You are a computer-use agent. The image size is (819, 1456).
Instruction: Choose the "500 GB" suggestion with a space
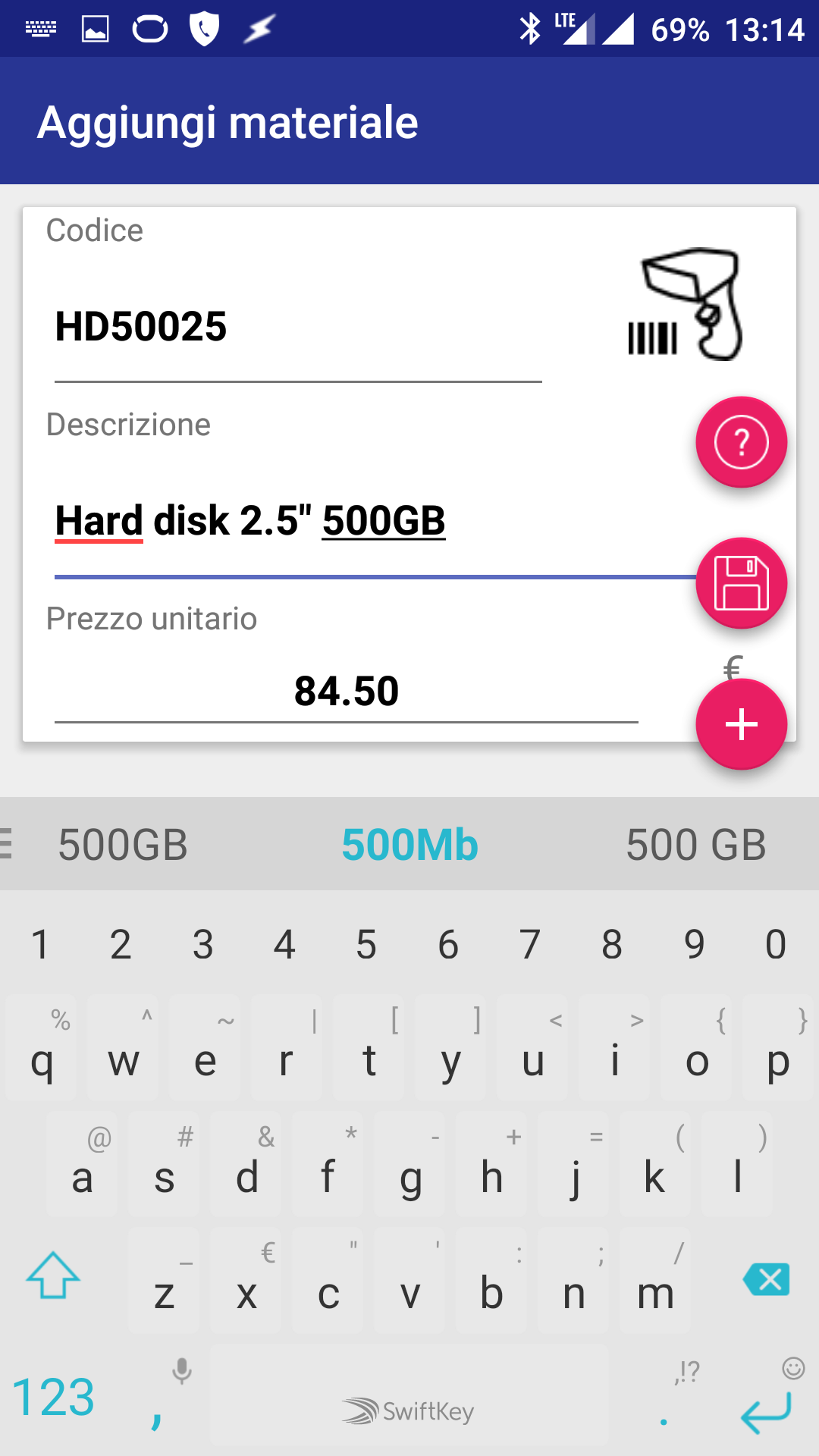point(696,845)
